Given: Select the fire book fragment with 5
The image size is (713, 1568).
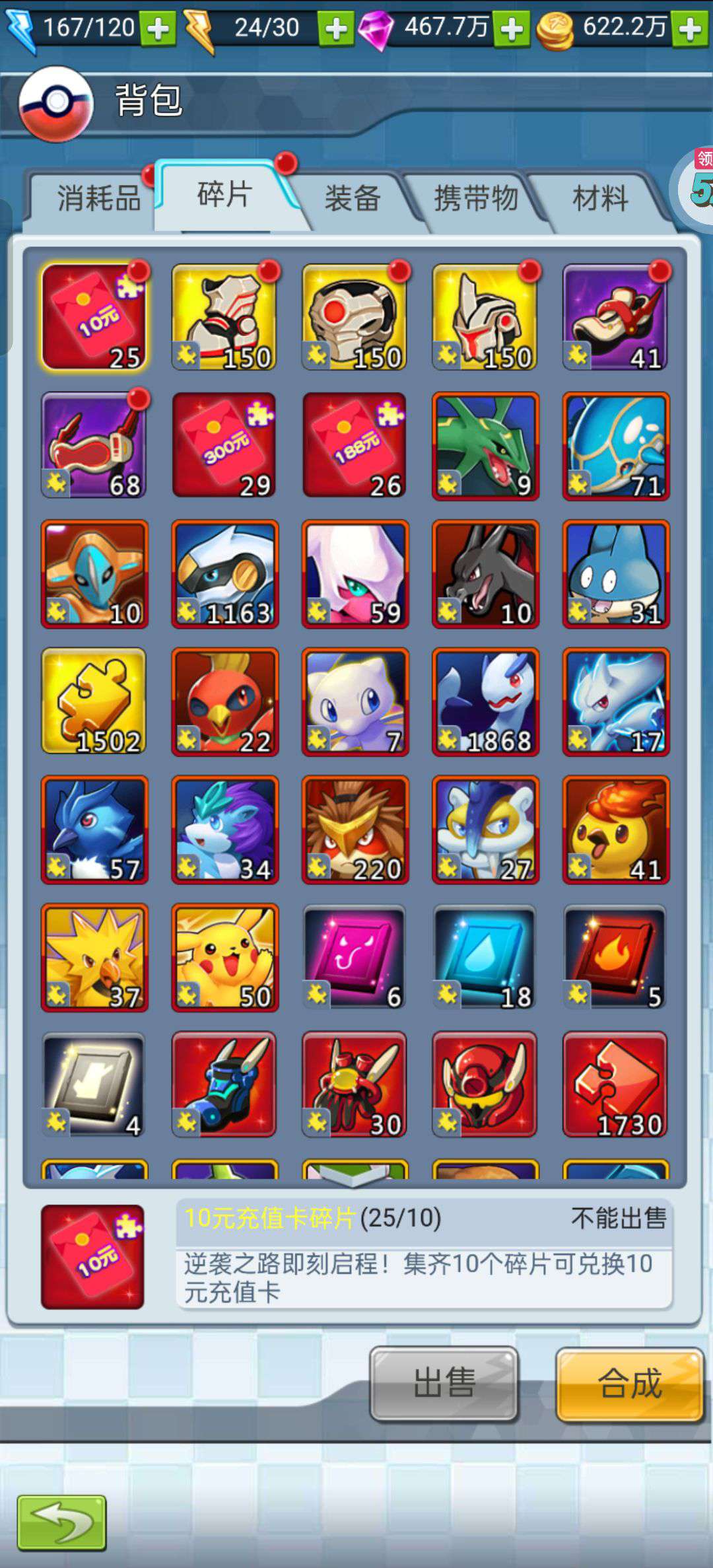Looking at the screenshot, I should click(615, 958).
